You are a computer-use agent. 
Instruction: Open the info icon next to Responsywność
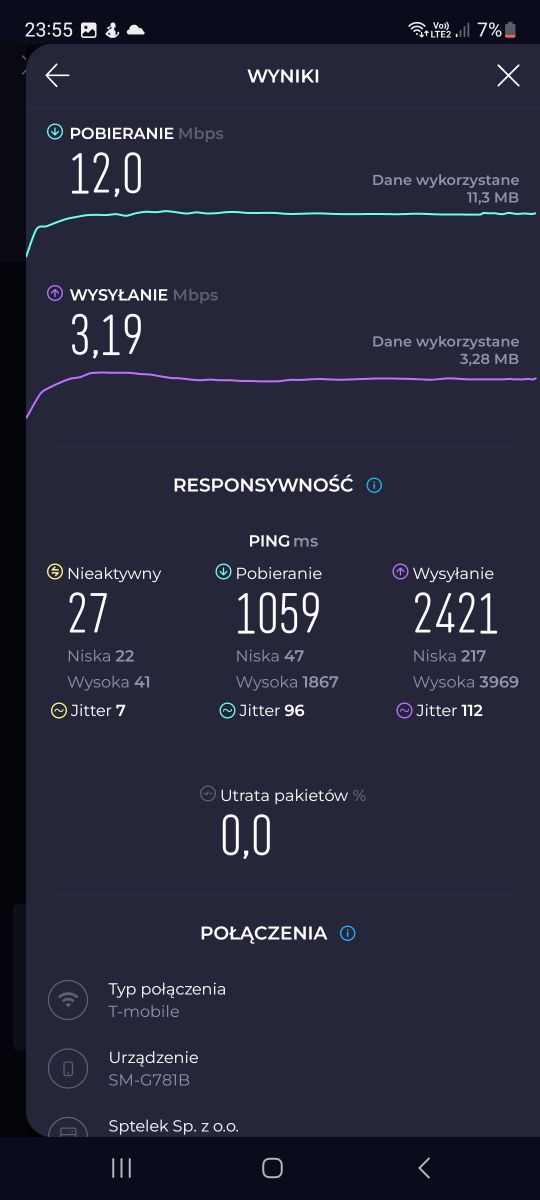click(x=375, y=486)
